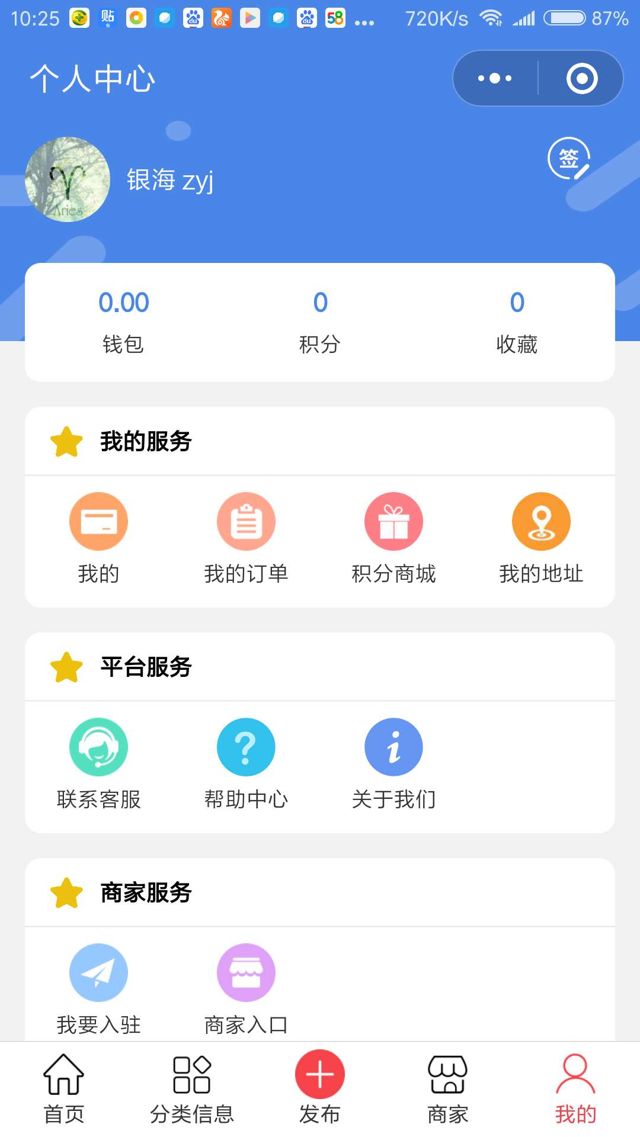View the 钱包 wallet balance

point(123,321)
